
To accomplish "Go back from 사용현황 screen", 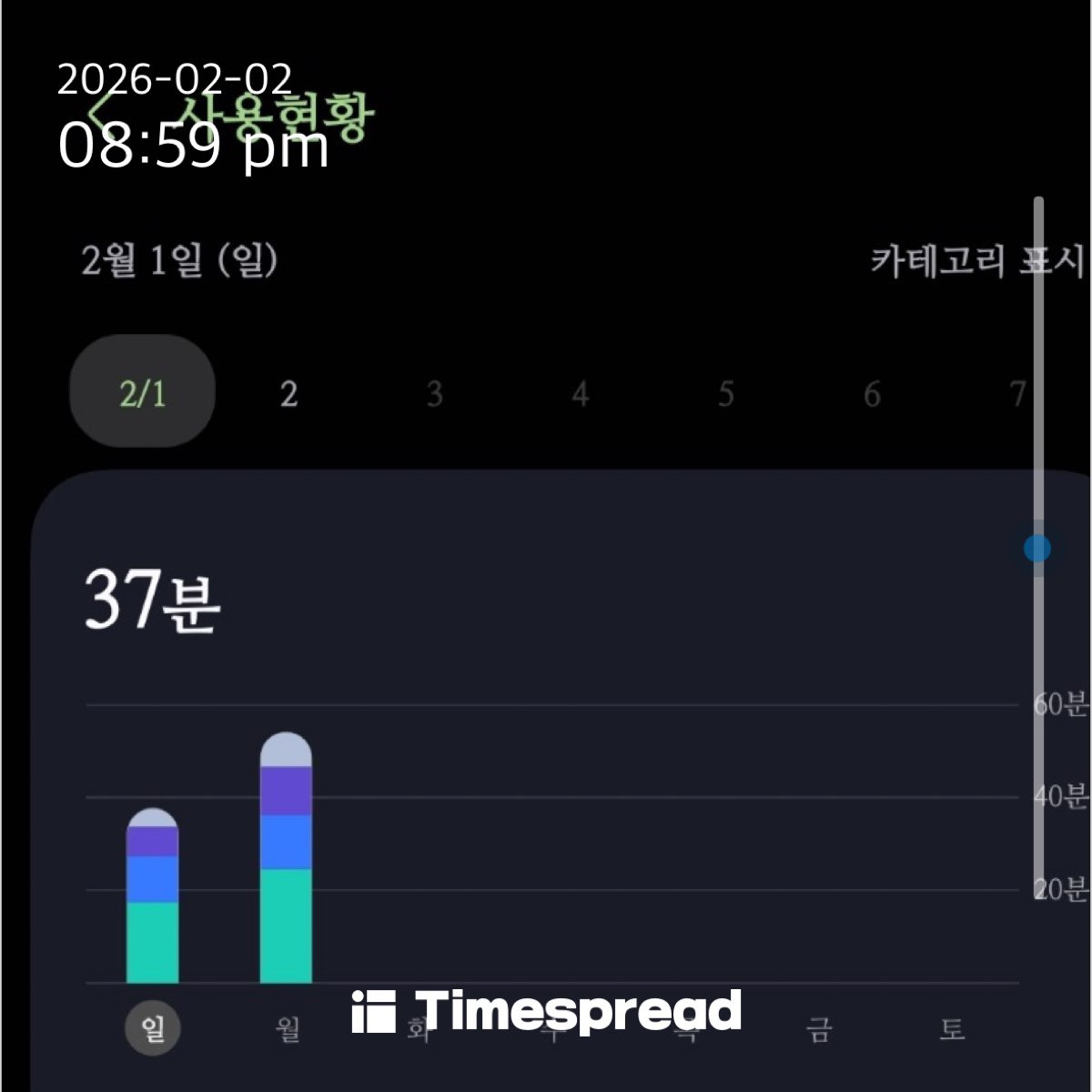I will point(98,116).
